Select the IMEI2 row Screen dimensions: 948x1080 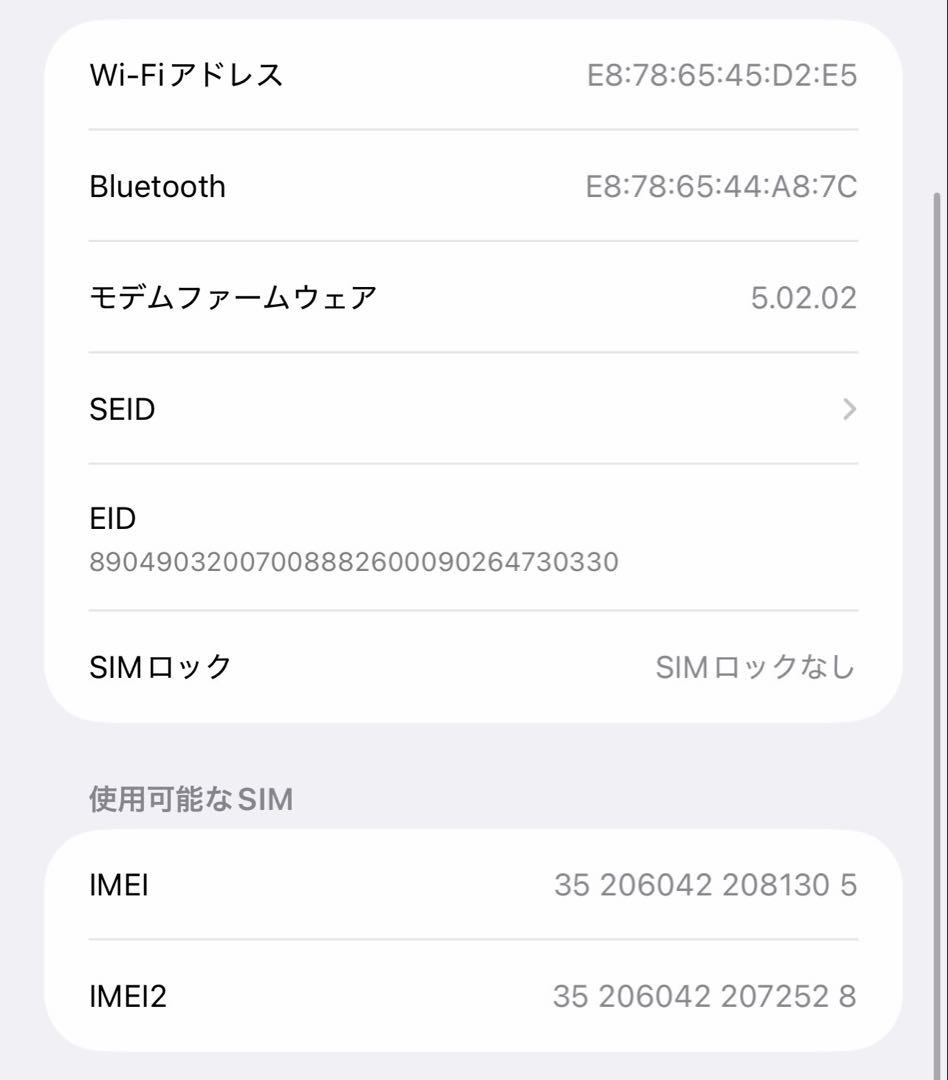[x=474, y=996]
